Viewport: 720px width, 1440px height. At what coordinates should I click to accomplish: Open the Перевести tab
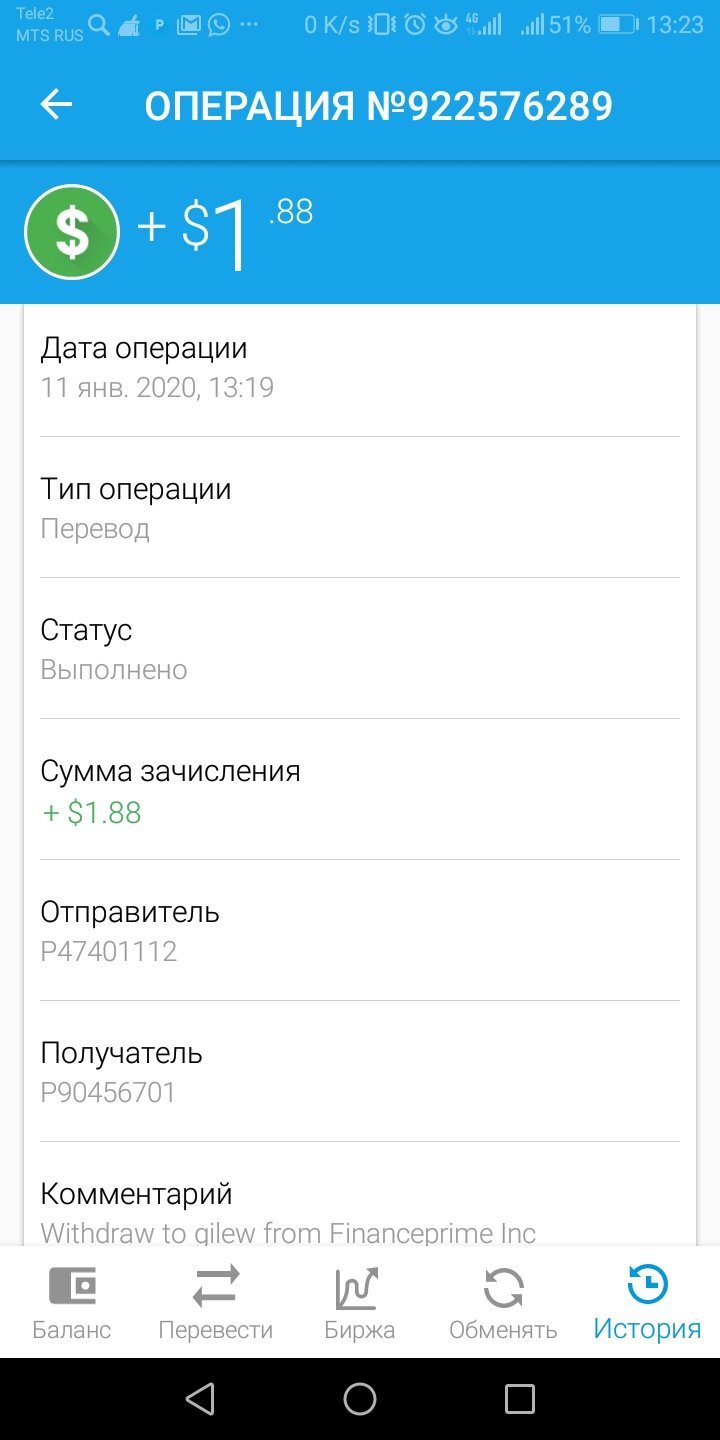[216, 1302]
